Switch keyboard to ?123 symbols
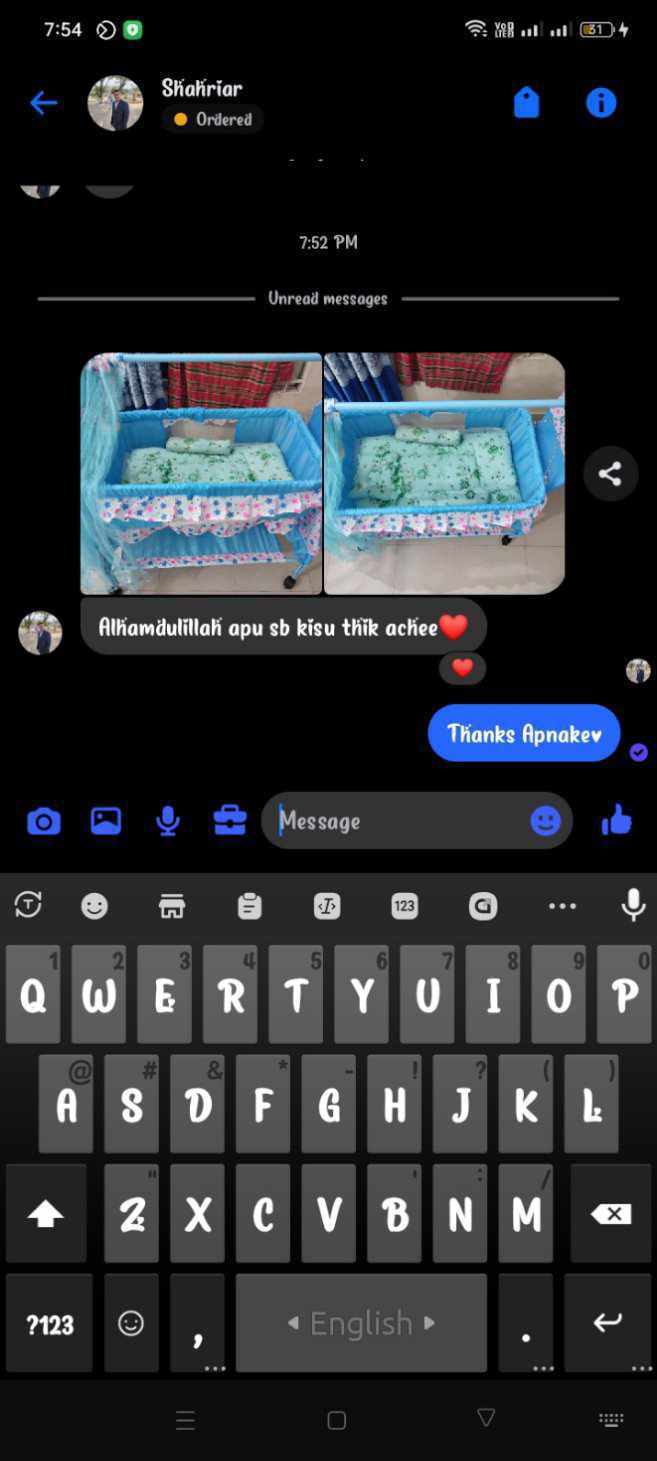Image resolution: width=657 pixels, height=1461 pixels. pos(49,1324)
